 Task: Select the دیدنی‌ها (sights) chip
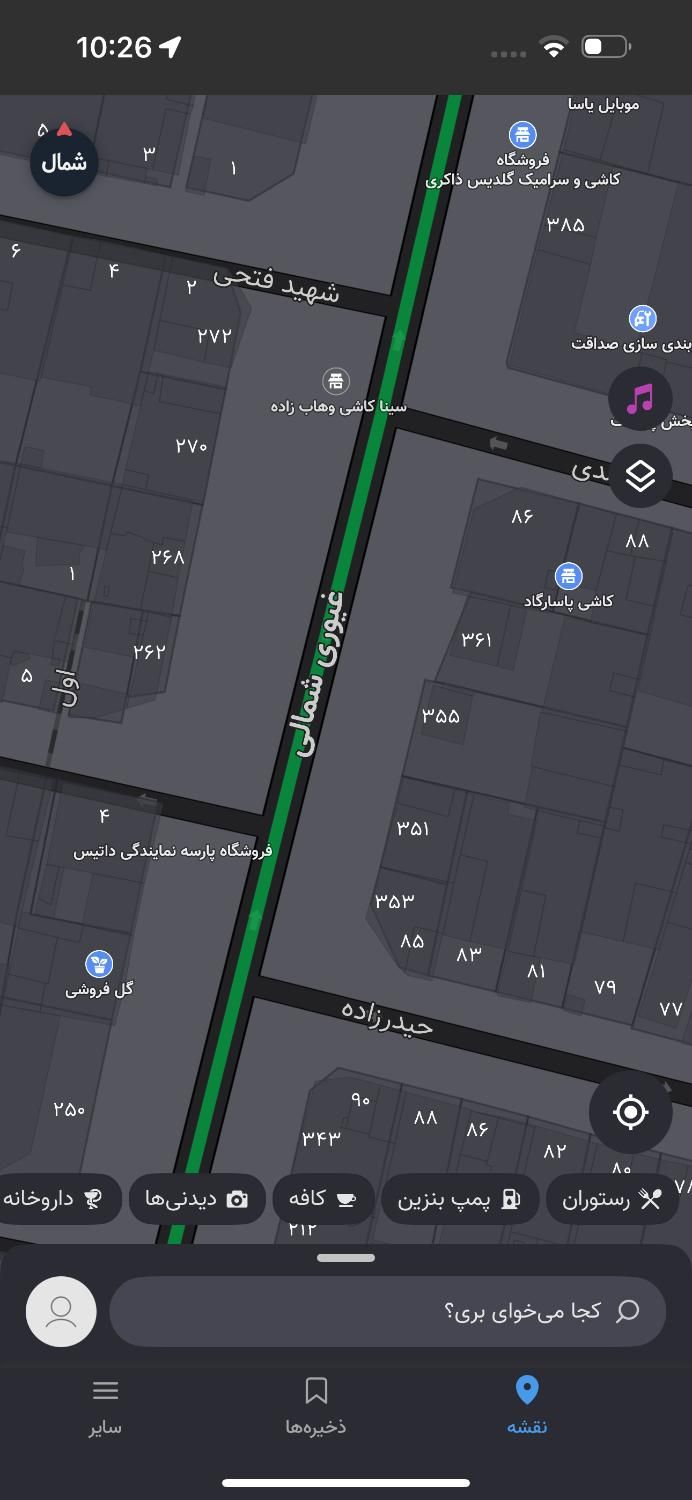(x=197, y=1199)
